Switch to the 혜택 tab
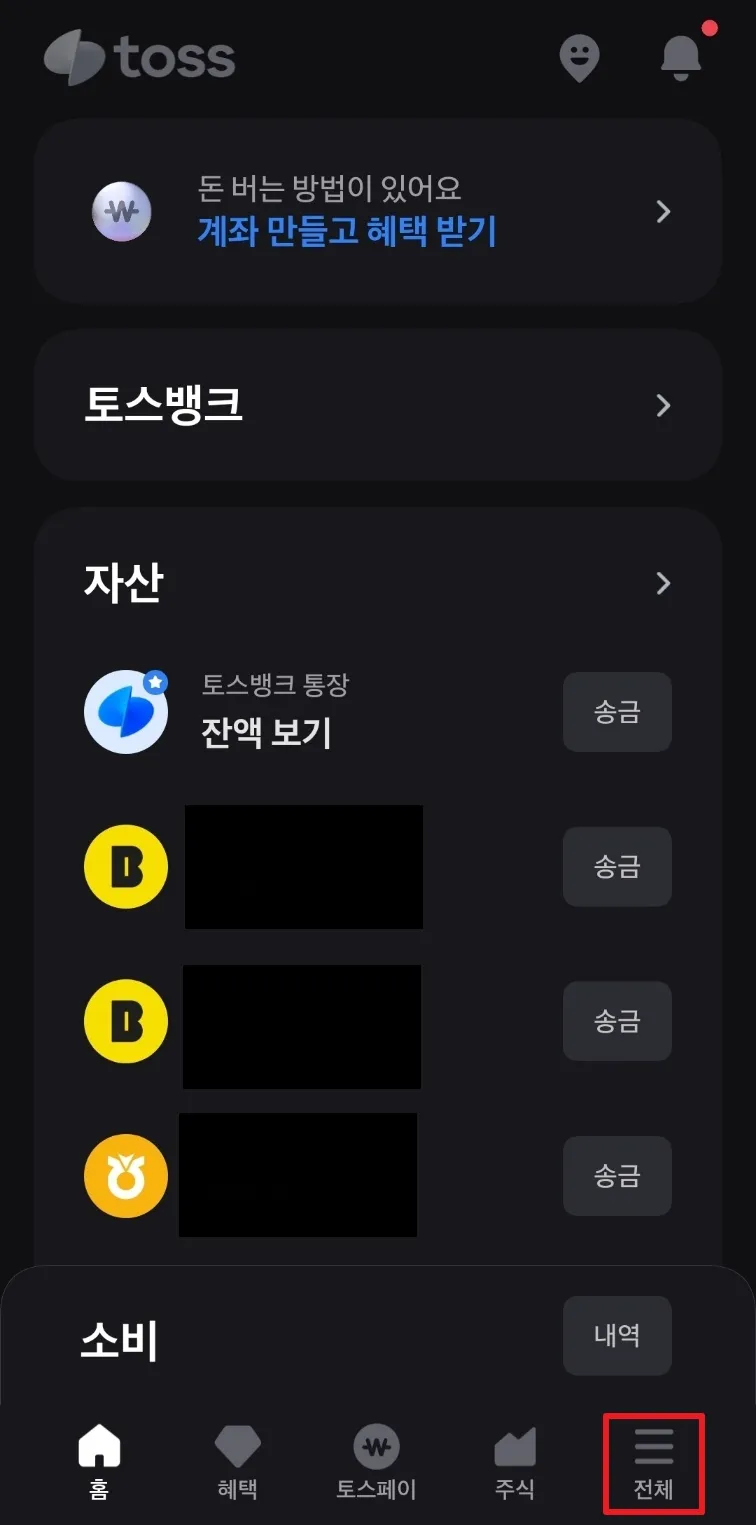 coord(236,1462)
